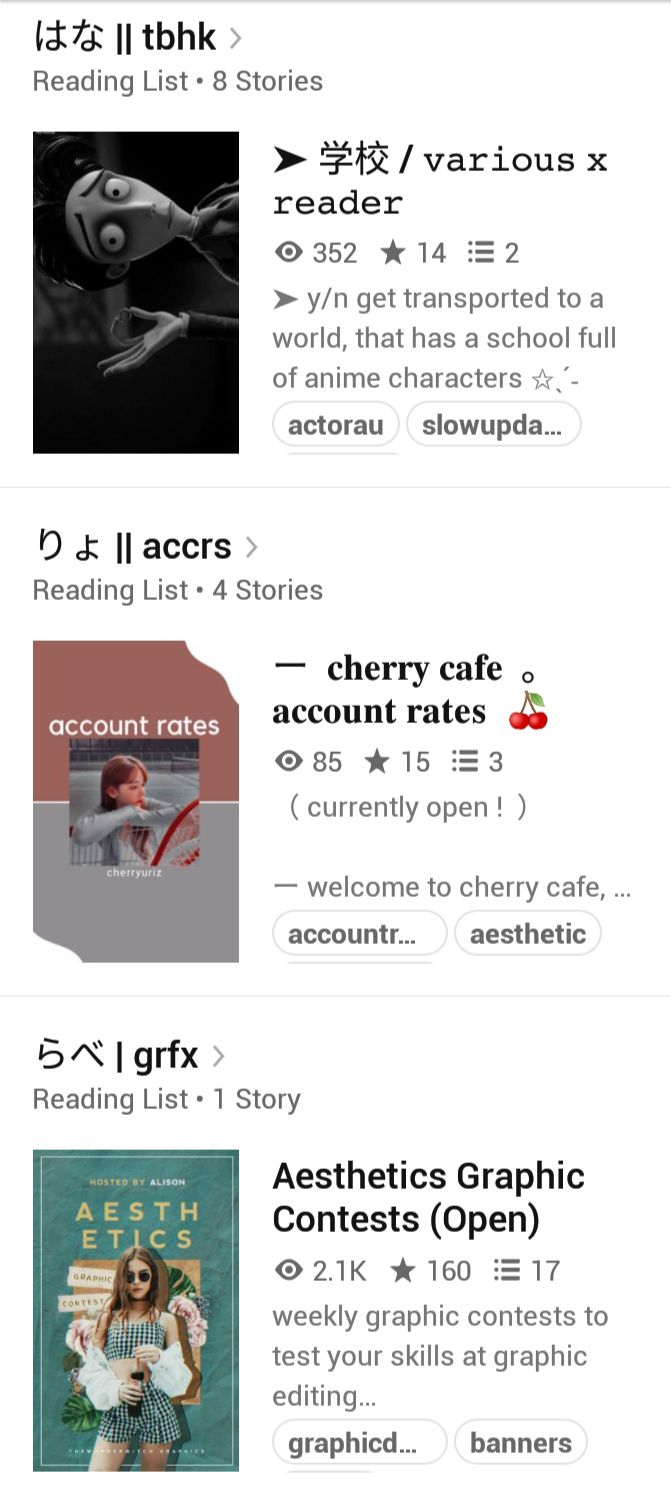Viewport: 671px width, 1495px height.
Task: Select the aesthetic tag chip
Action: coord(528,934)
